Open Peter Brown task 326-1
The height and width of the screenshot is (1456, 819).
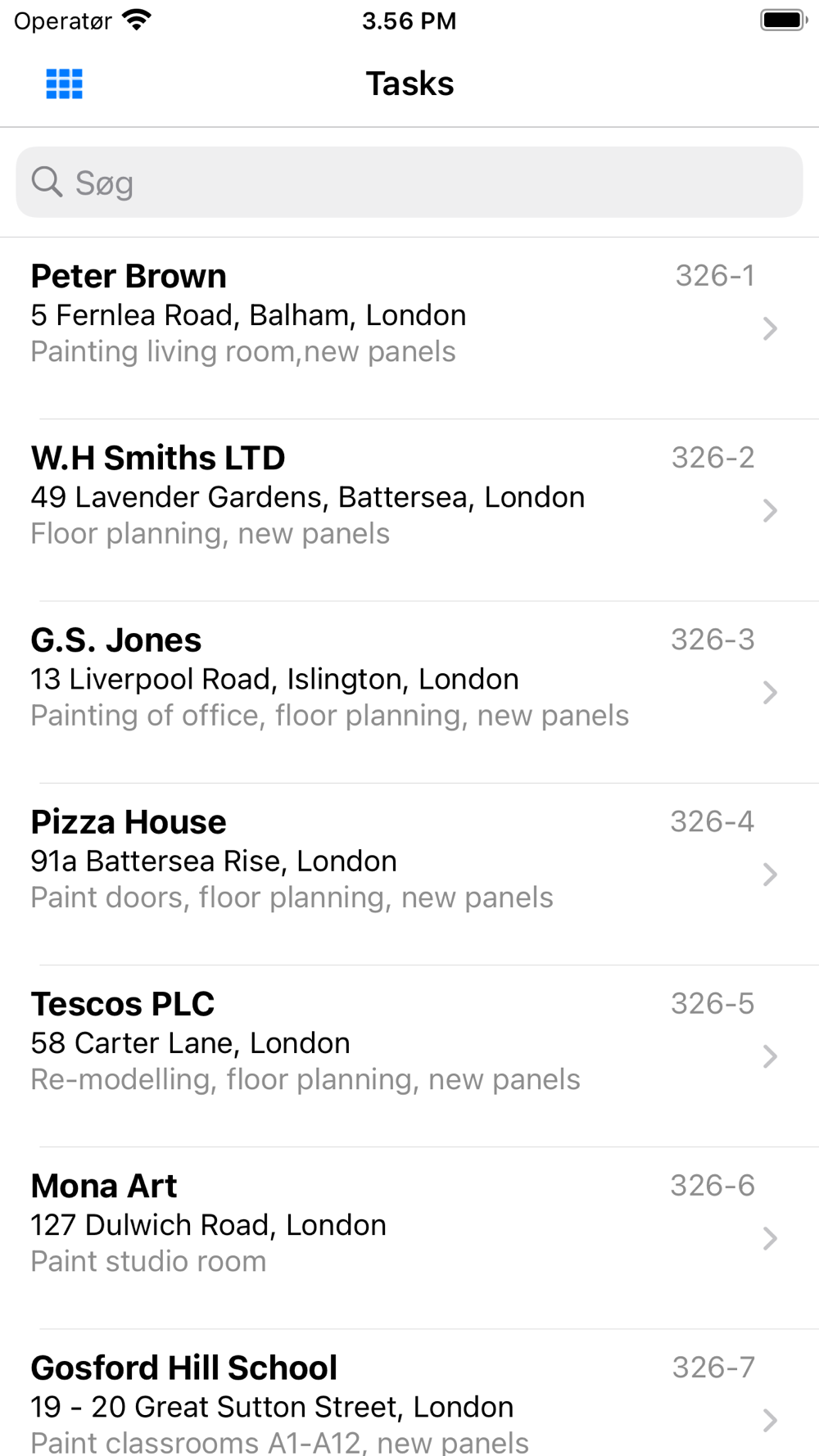[x=409, y=328]
